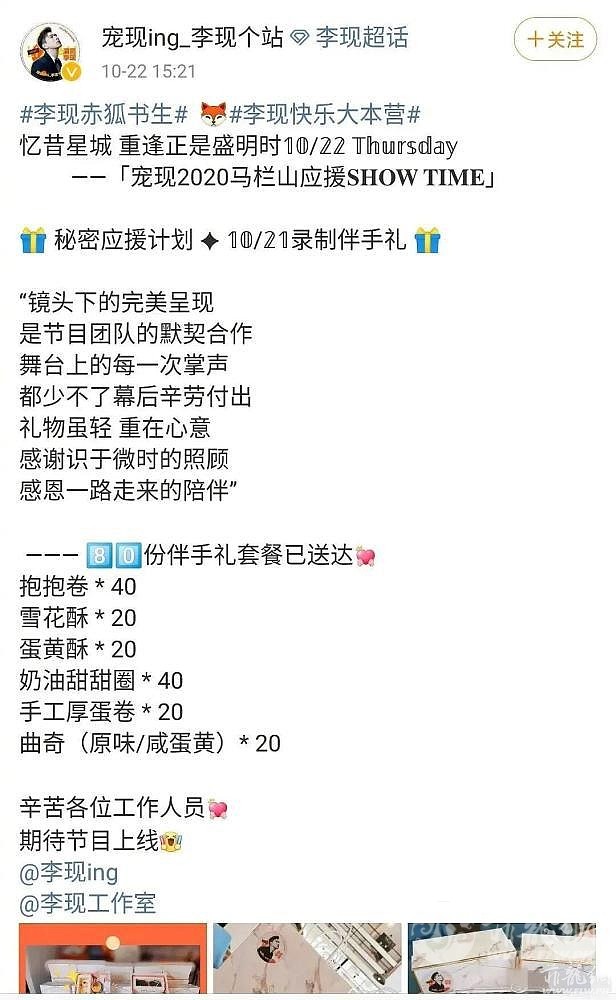View the middle post photo
This screenshot has height=1000, width=616.
tap(306, 960)
